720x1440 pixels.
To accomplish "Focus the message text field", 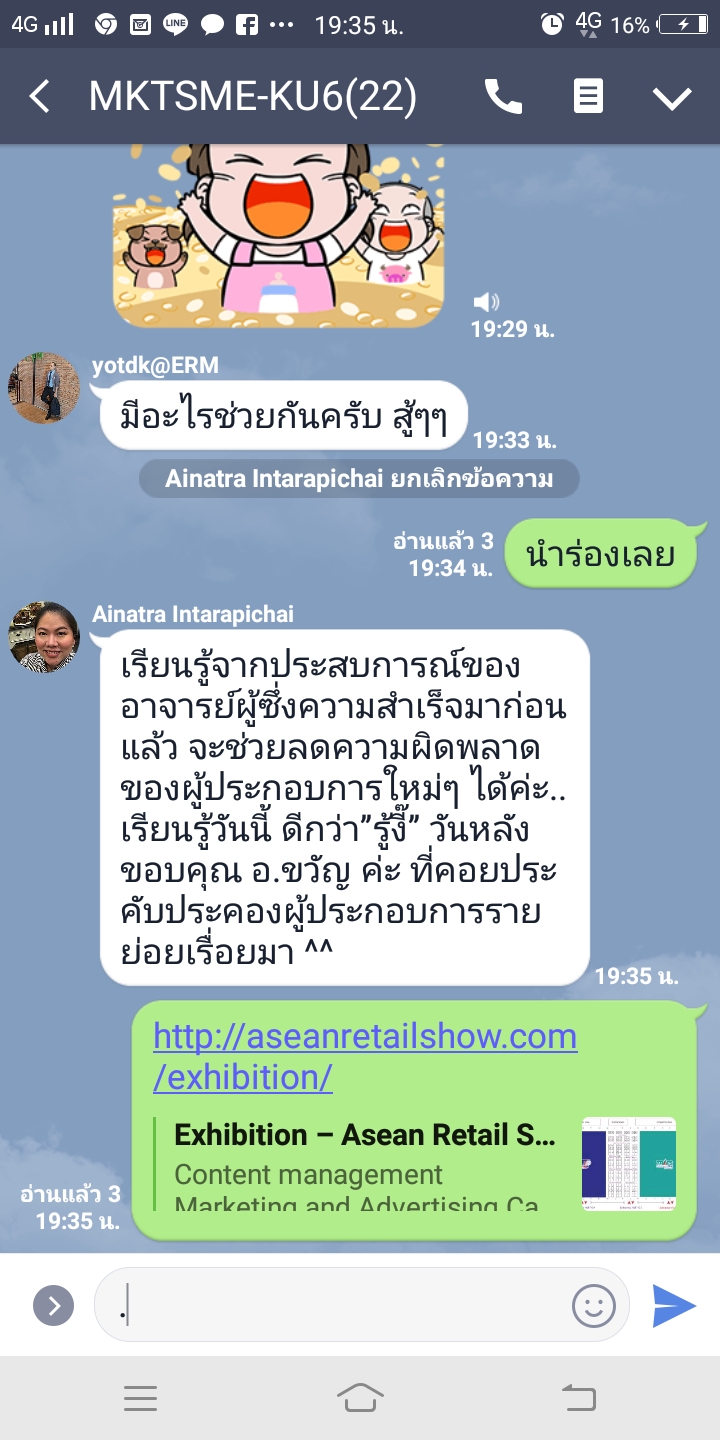I will [330, 1305].
